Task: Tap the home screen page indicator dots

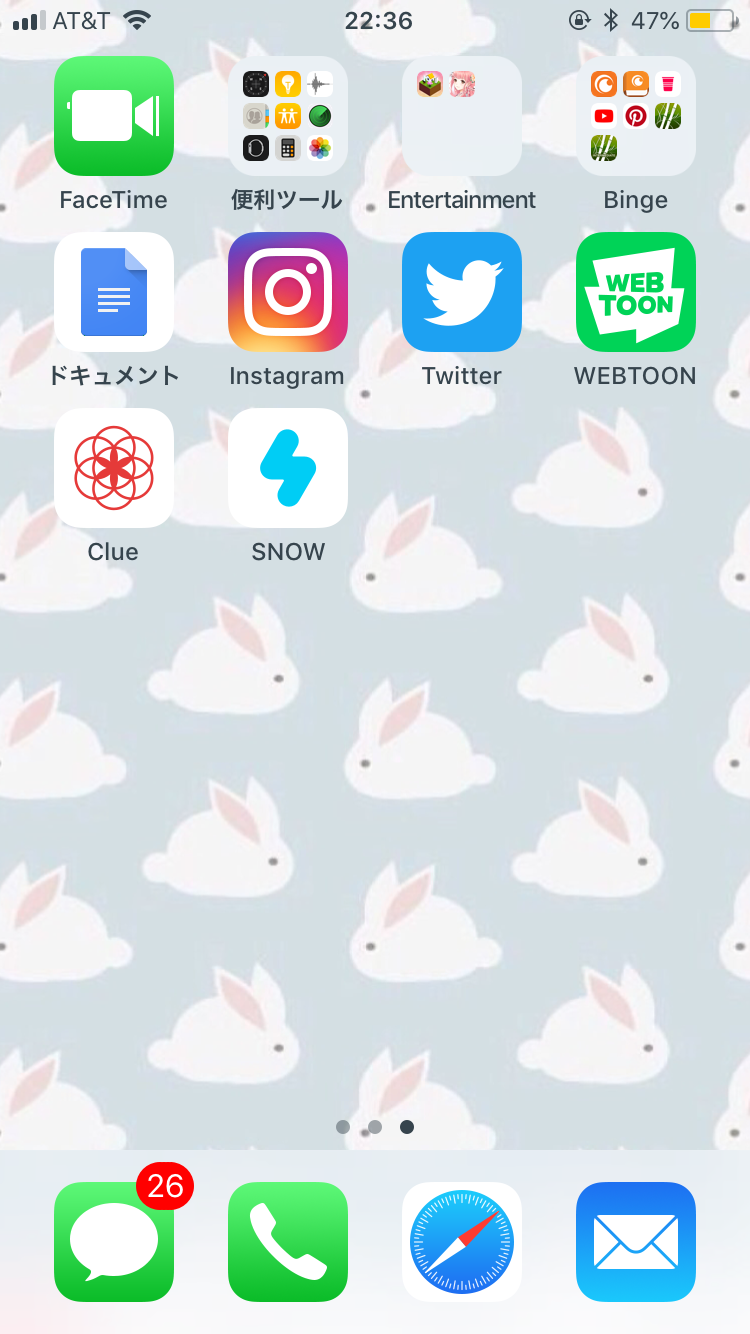Action: pos(375,1127)
